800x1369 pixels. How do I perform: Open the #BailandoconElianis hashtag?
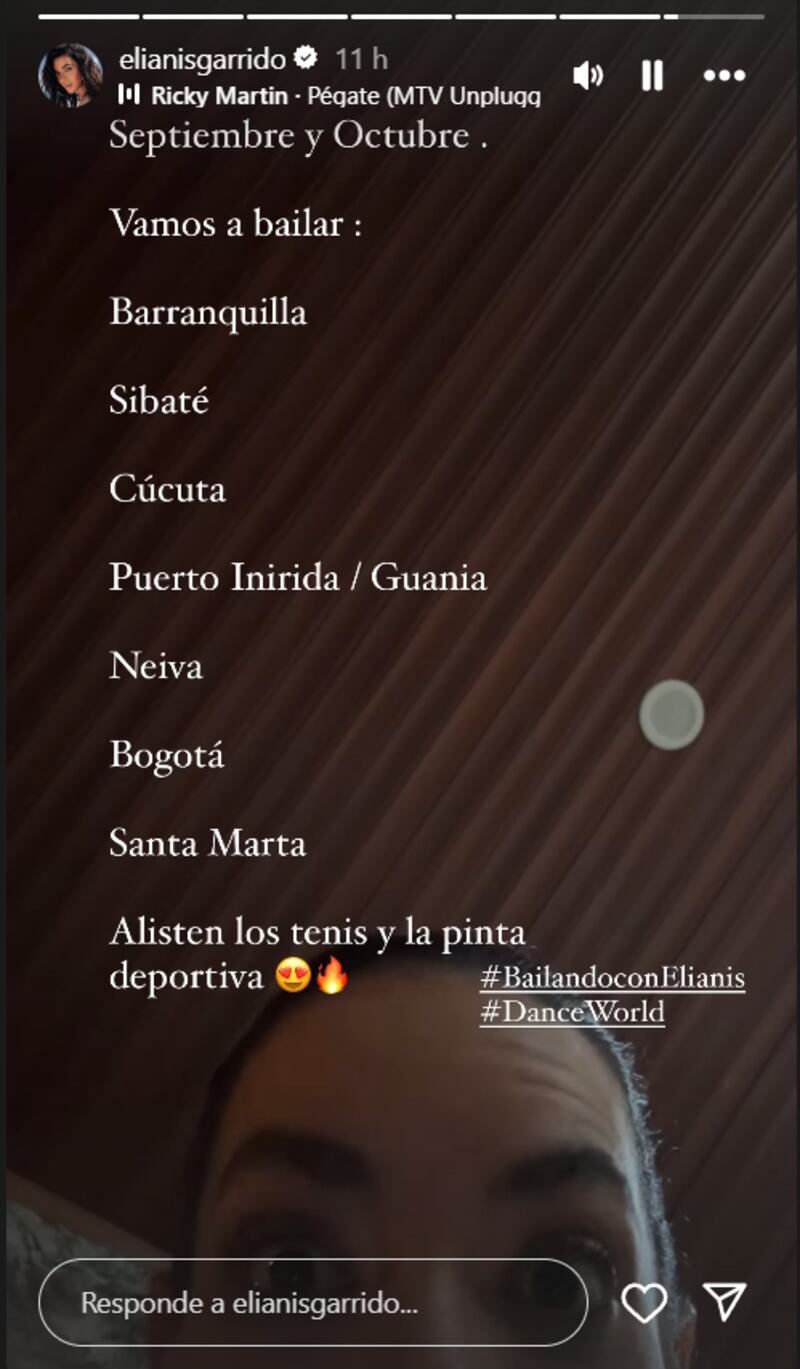click(612, 977)
